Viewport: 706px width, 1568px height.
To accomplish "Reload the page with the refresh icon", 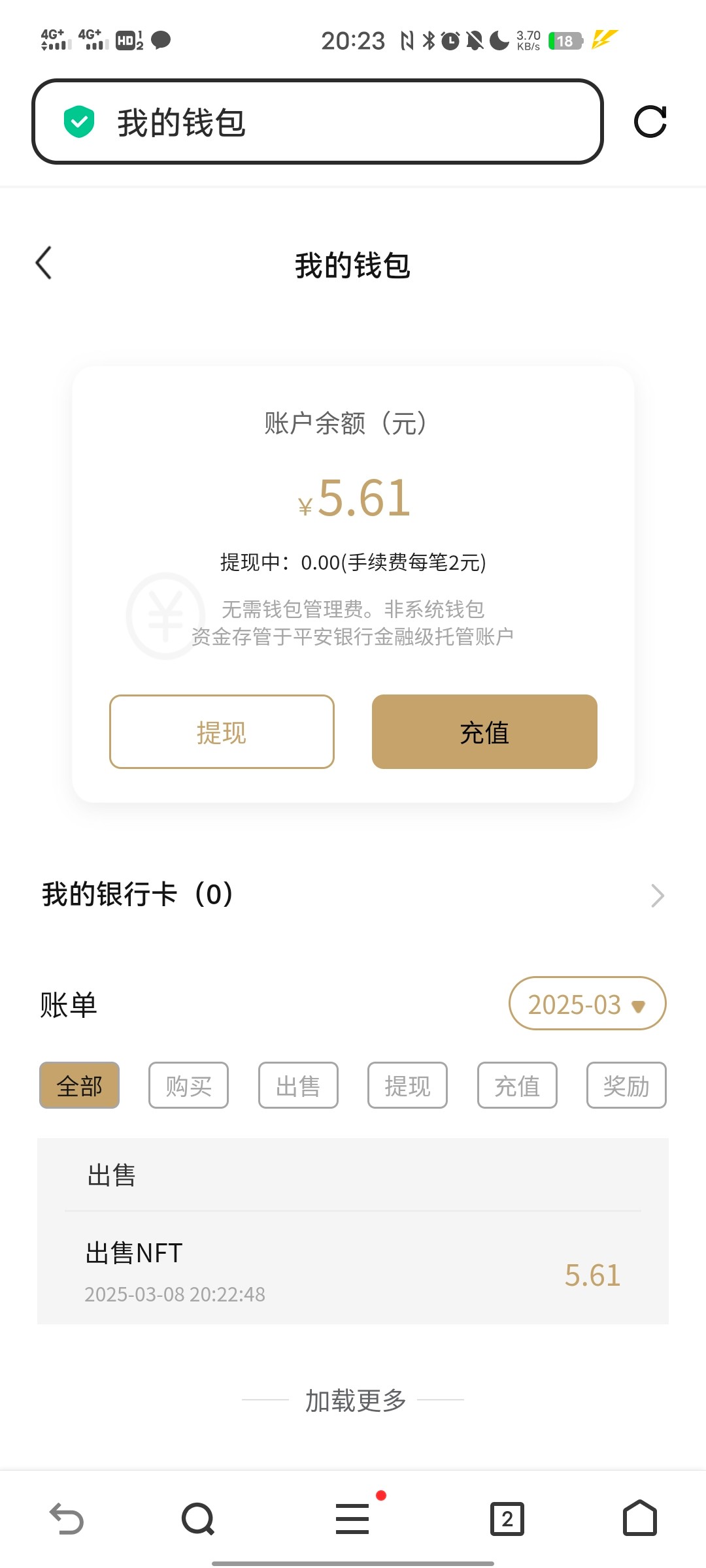I will tap(650, 122).
